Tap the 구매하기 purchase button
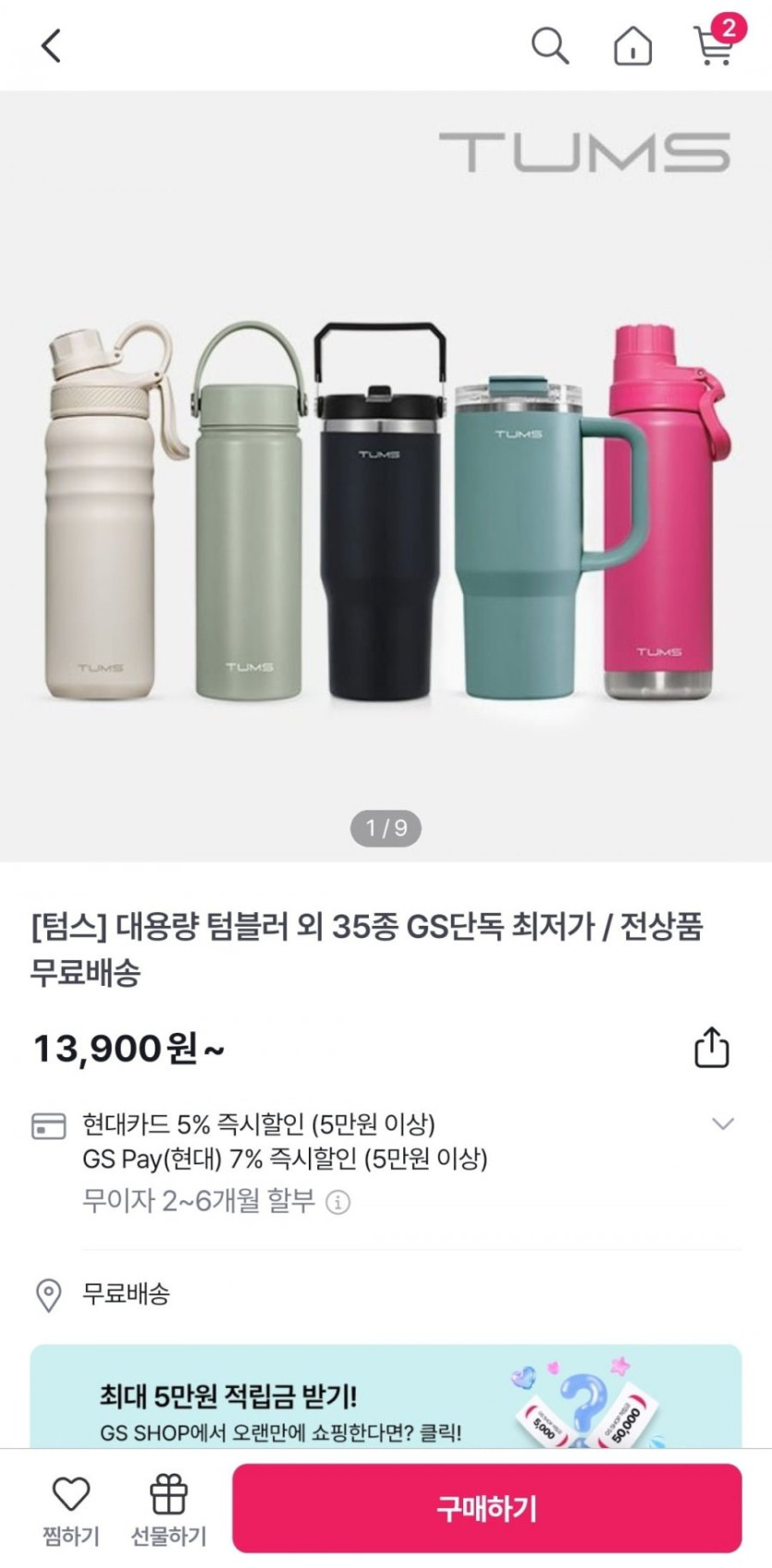The width and height of the screenshot is (772, 1568). (x=486, y=1508)
